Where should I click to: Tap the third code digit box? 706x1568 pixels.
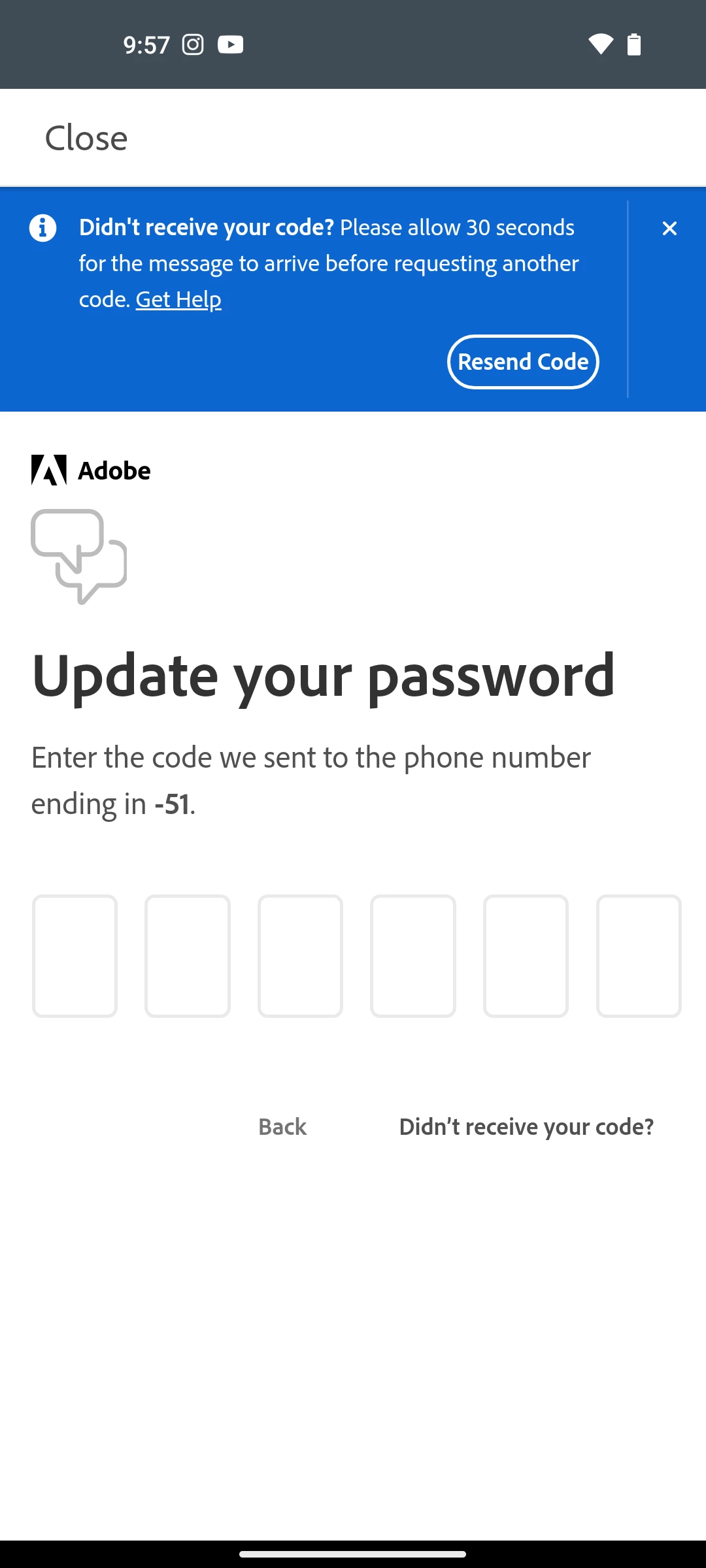(300, 956)
